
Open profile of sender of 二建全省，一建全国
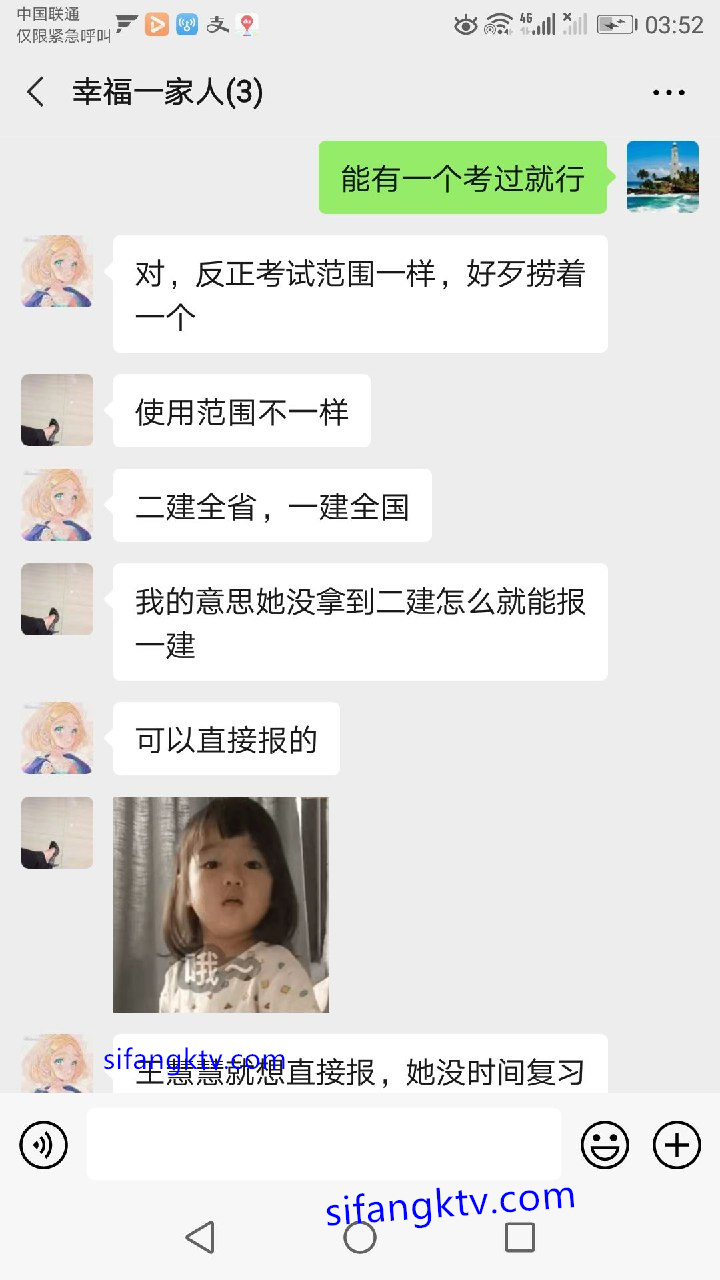pos(57,505)
